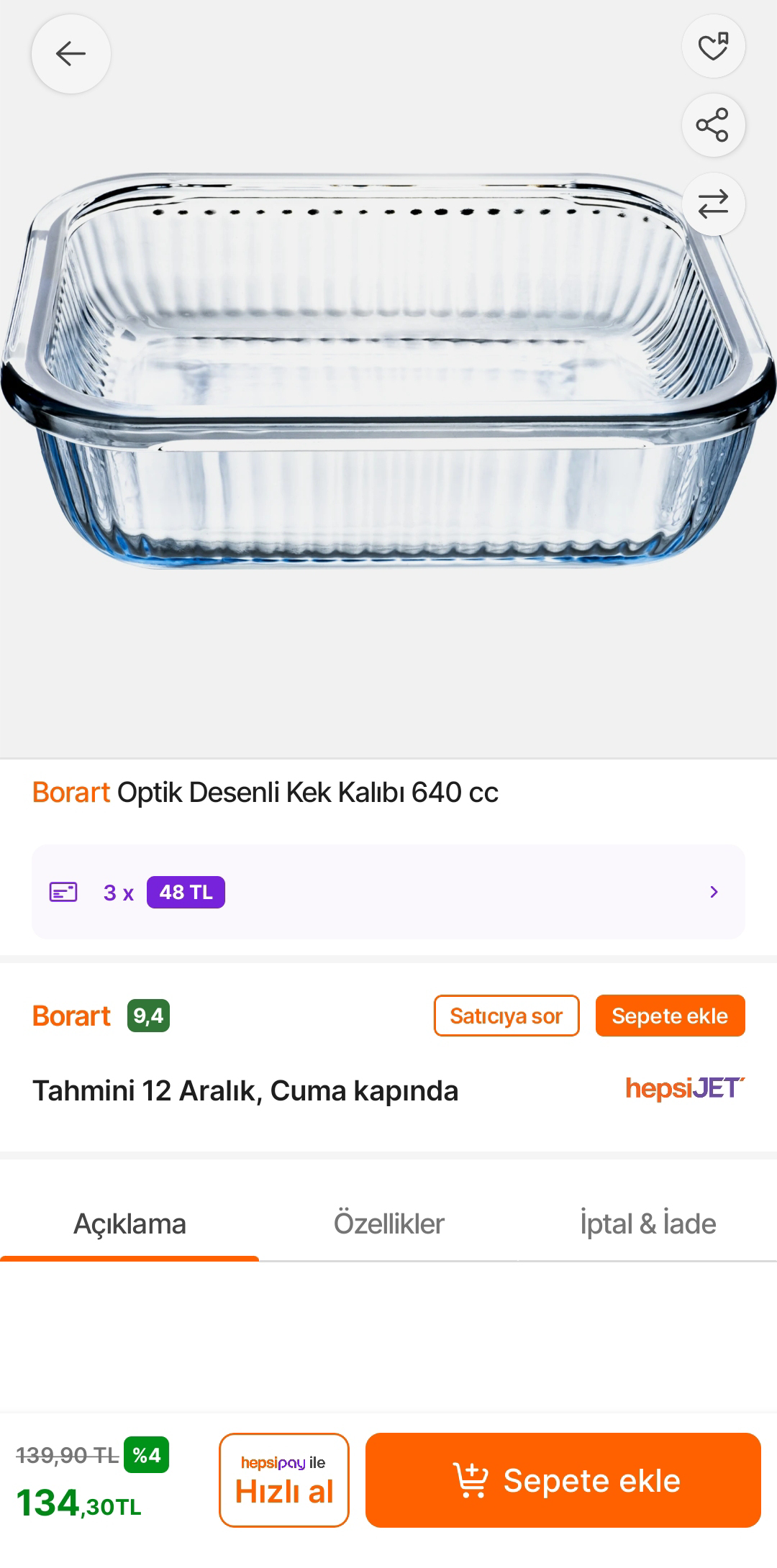Add product to favorites list

713,47
